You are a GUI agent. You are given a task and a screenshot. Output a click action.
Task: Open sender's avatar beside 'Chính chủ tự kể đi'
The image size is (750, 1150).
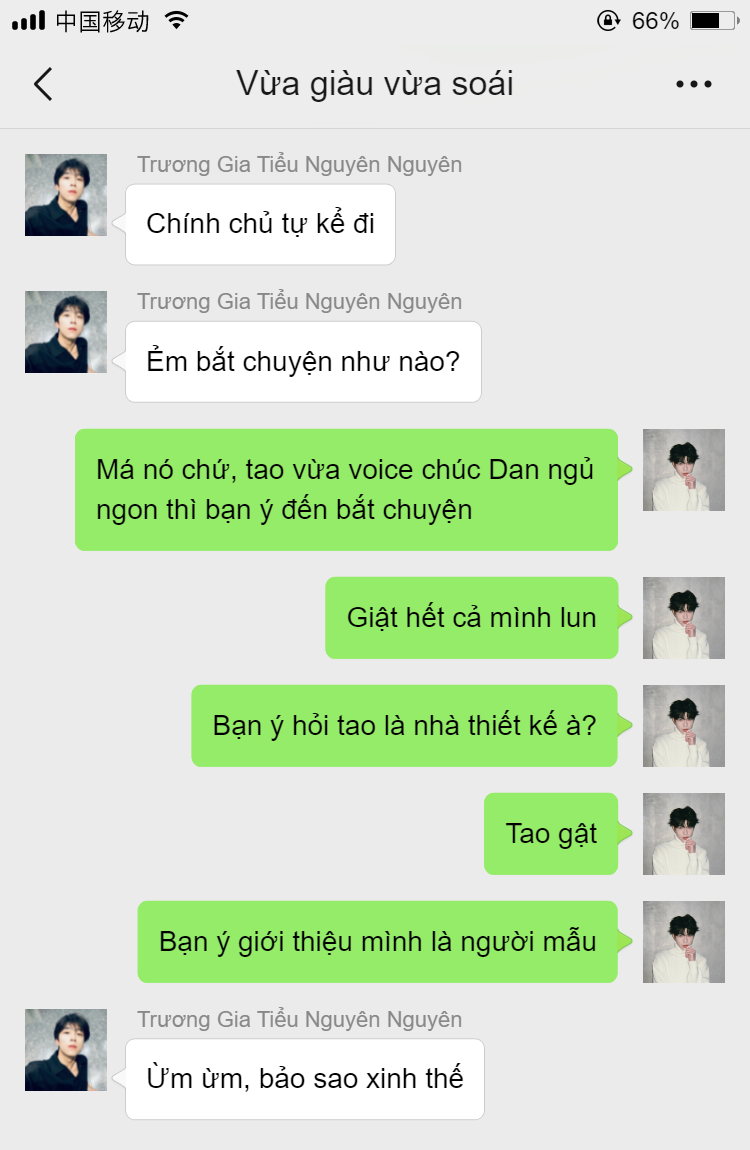pyautogui.click(x=66, y=195)
